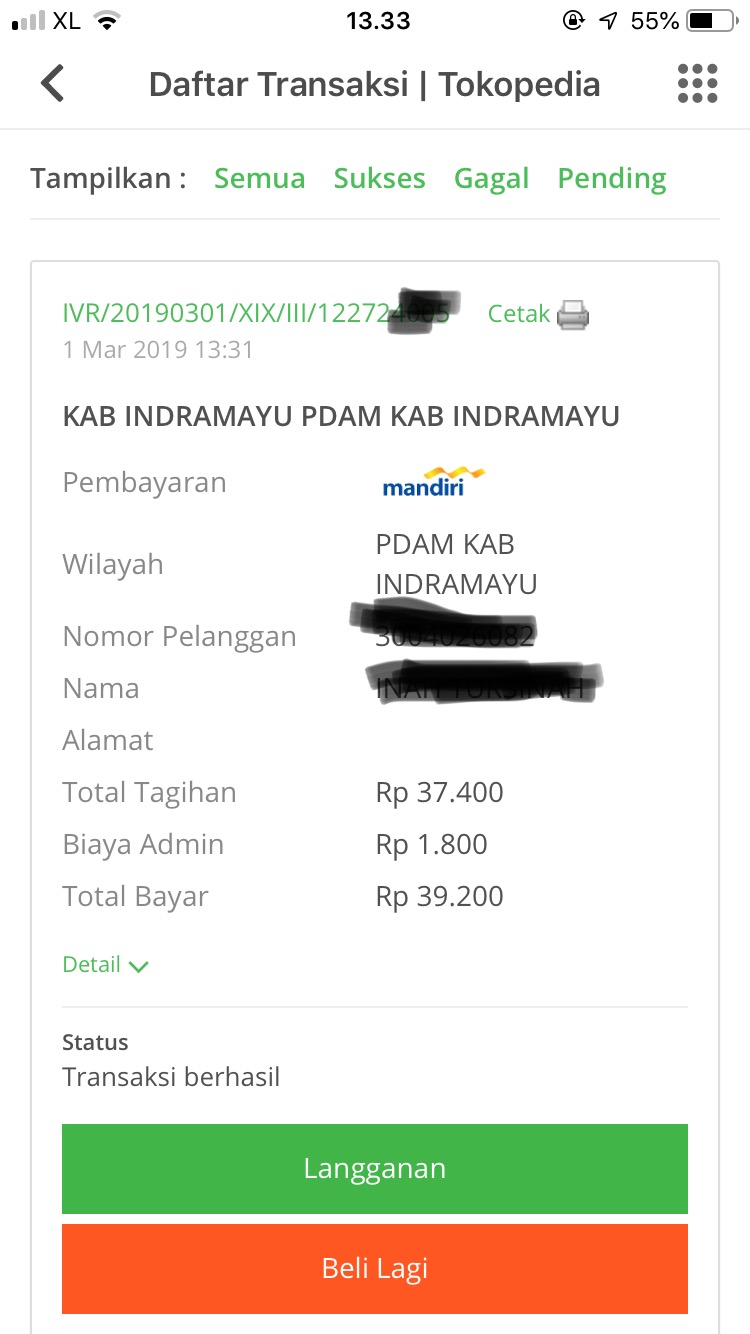This screenshot has width=750, height=1334.
Task: Open the grid menu icon
Action: 697,84
